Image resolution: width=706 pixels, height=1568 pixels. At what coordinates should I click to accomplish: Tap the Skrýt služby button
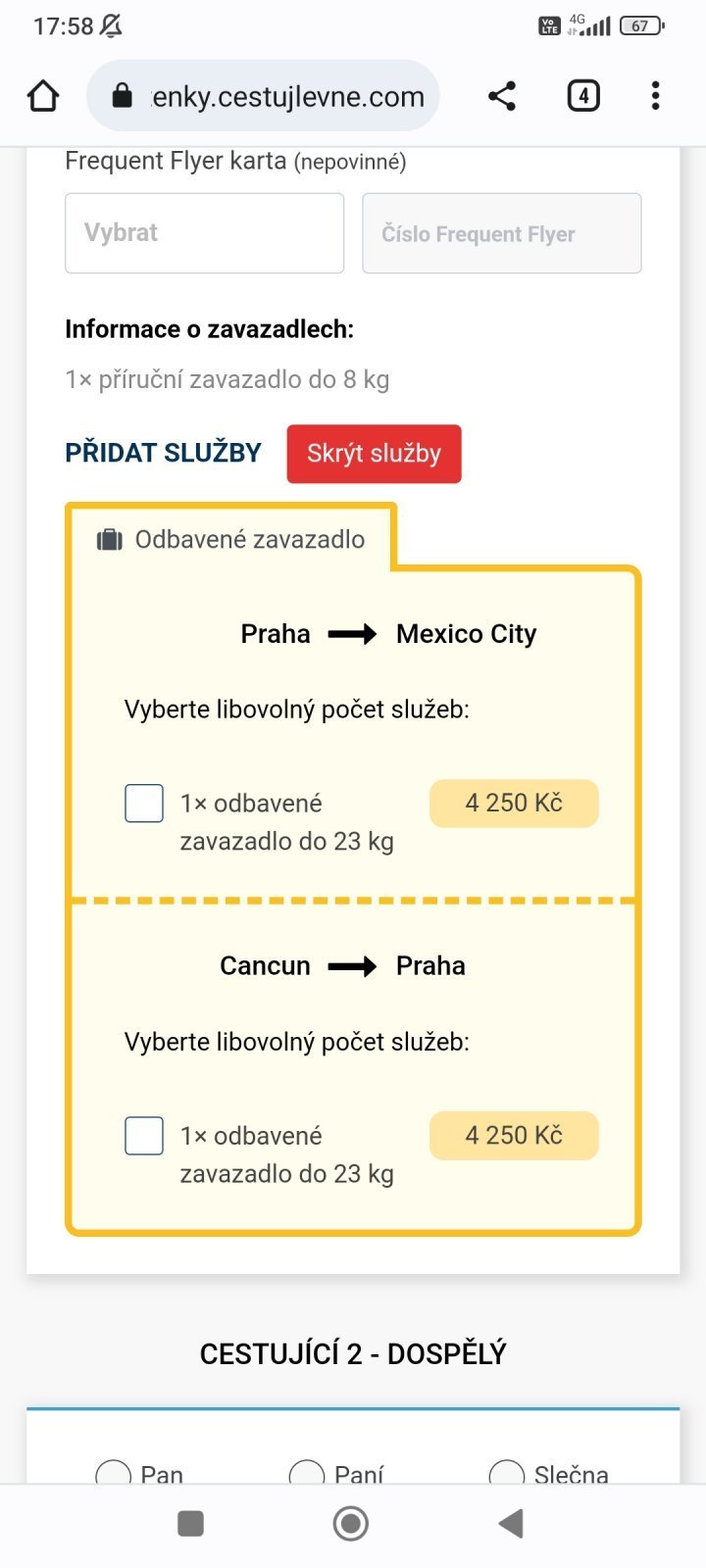(x=374, y=454)
